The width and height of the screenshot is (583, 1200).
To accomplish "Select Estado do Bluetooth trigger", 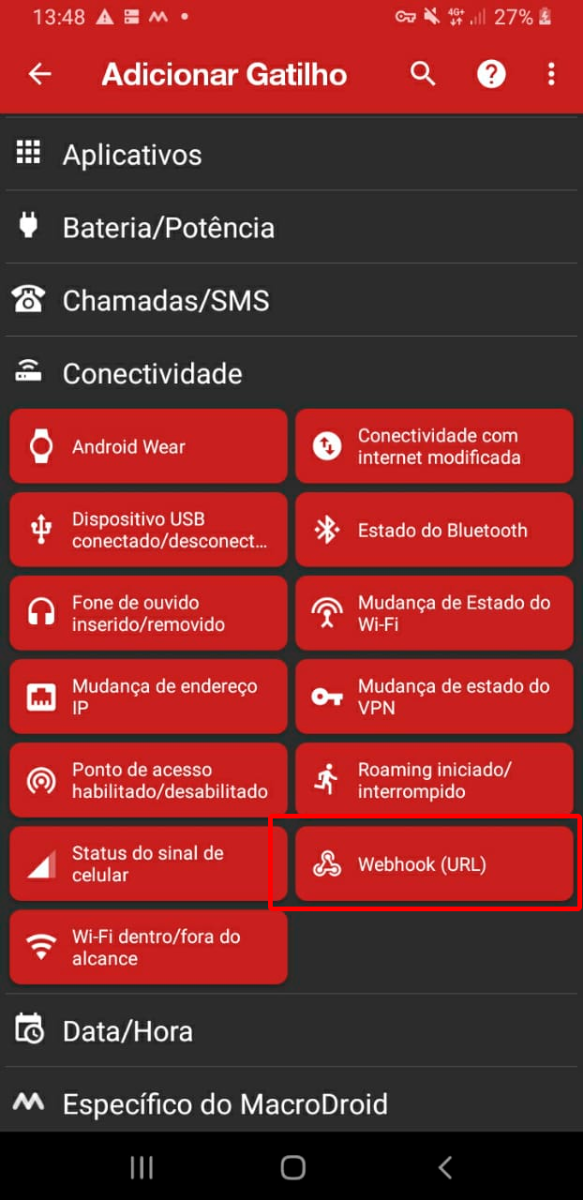I will pyautogui.click(x=435, y=530).
